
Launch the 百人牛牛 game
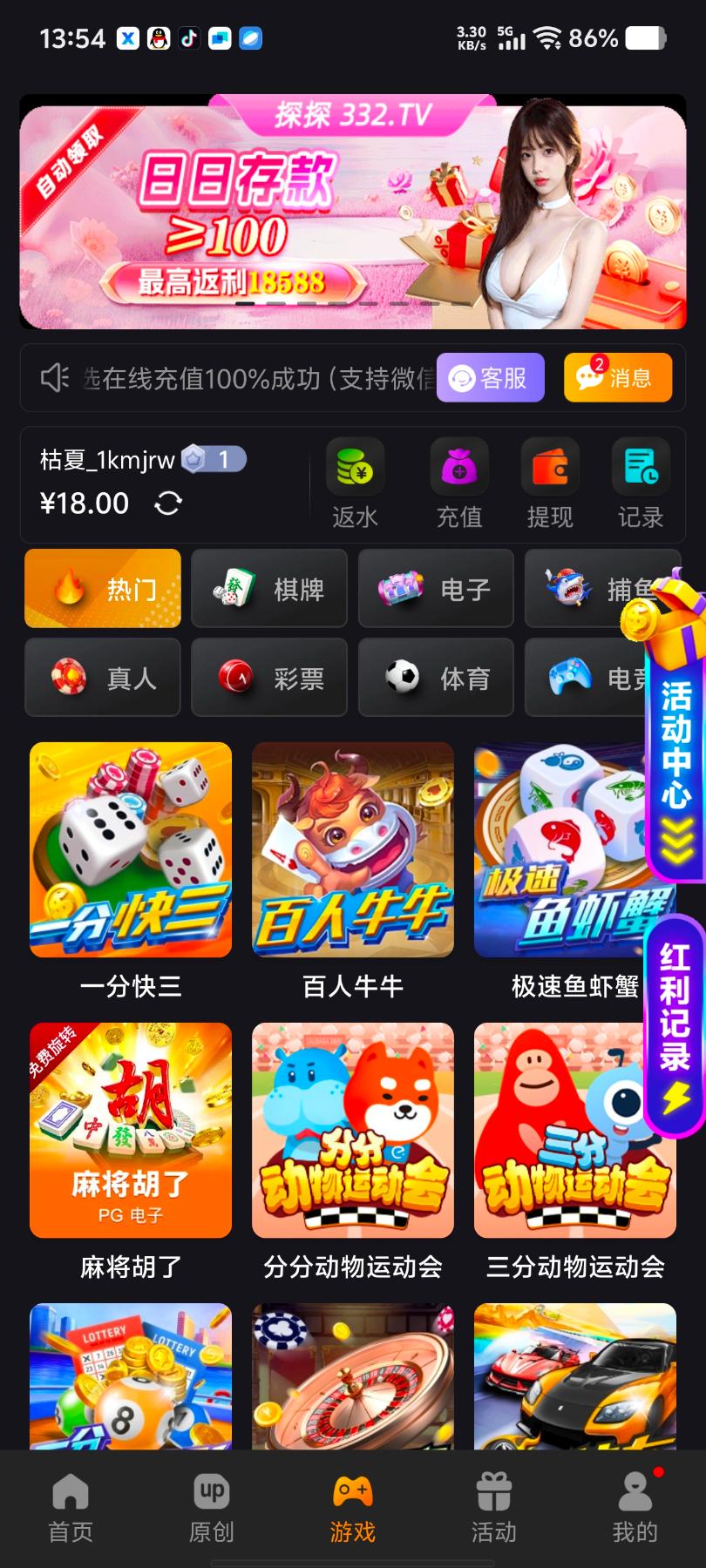pyautogui.click(x=353, y=850)
